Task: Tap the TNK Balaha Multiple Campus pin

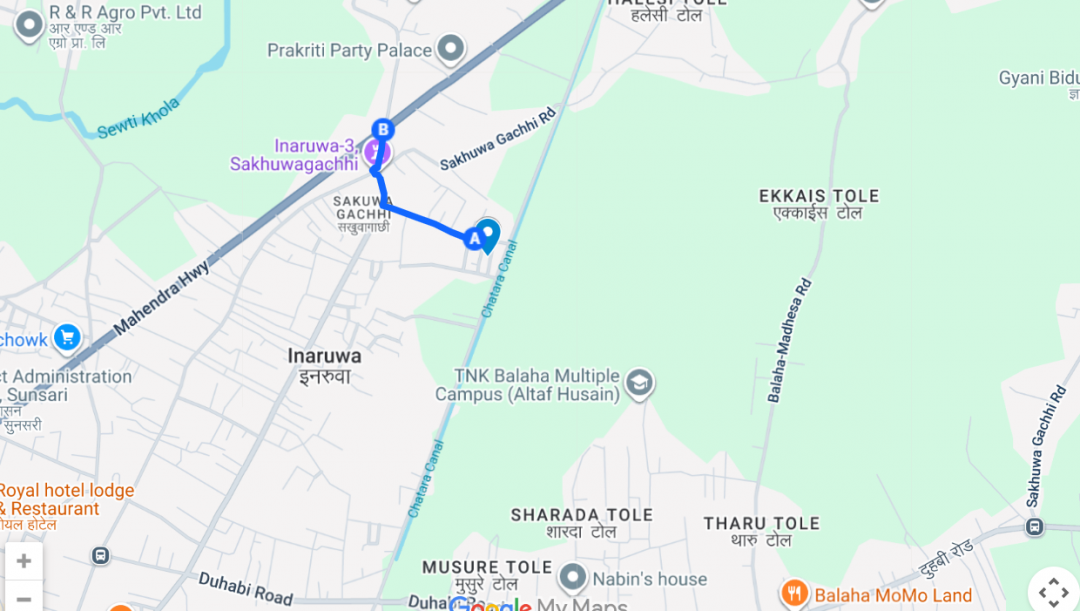Action: (639, 383)
